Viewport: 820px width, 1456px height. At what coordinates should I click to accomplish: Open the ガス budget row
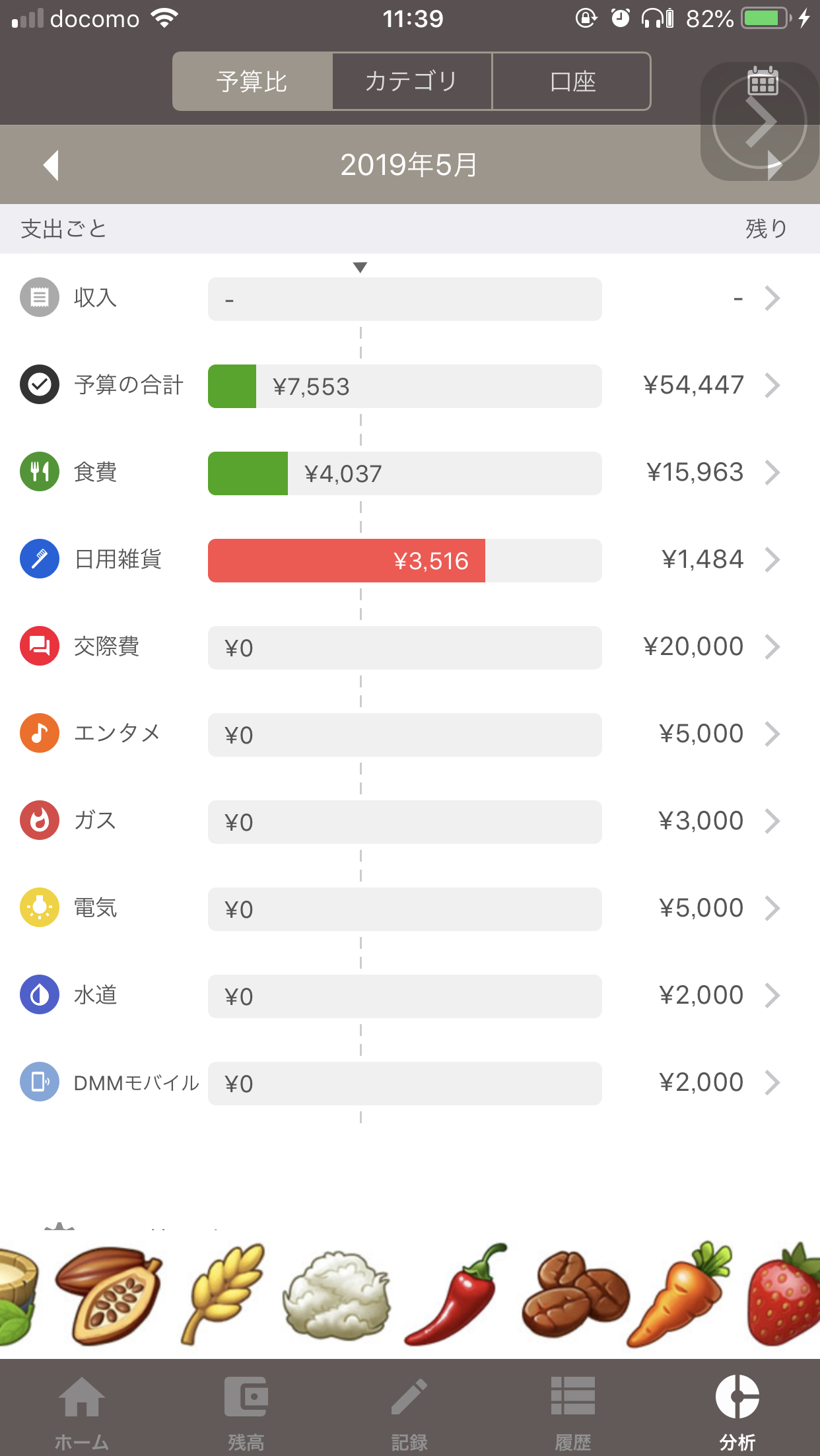[410, 821]
